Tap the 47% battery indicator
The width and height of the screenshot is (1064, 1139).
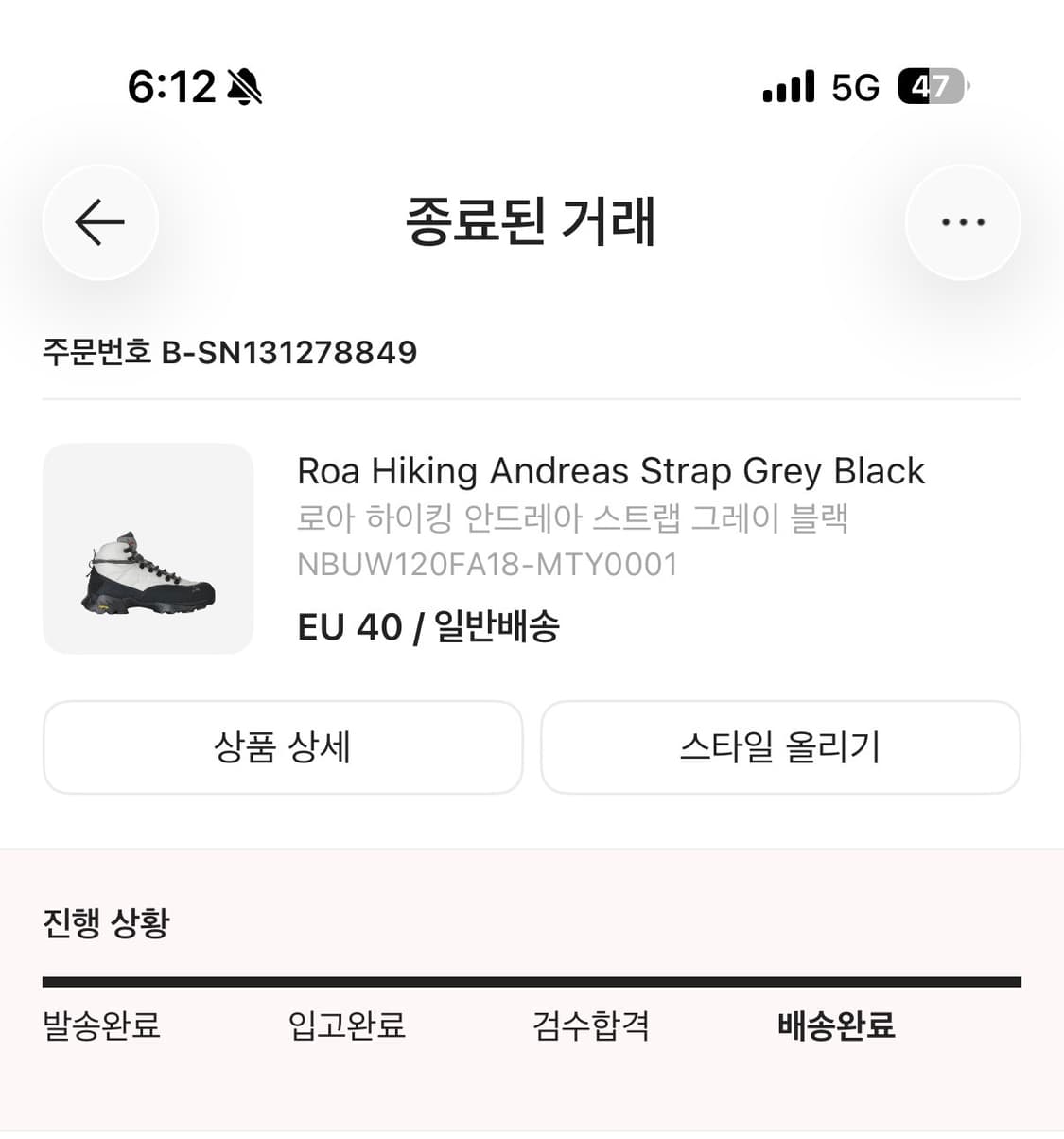[933, 87]
